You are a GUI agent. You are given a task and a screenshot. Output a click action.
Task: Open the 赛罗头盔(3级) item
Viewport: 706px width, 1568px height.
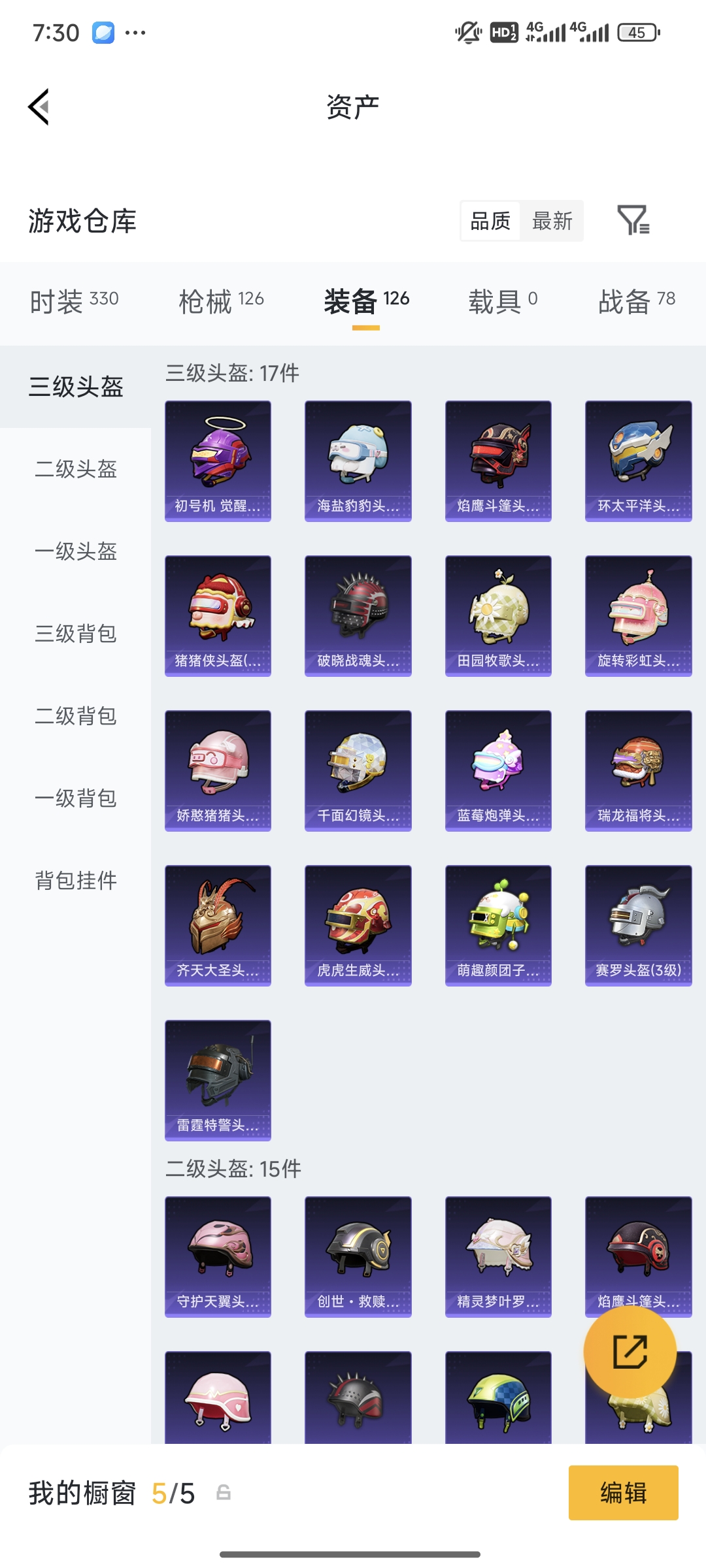637,925
